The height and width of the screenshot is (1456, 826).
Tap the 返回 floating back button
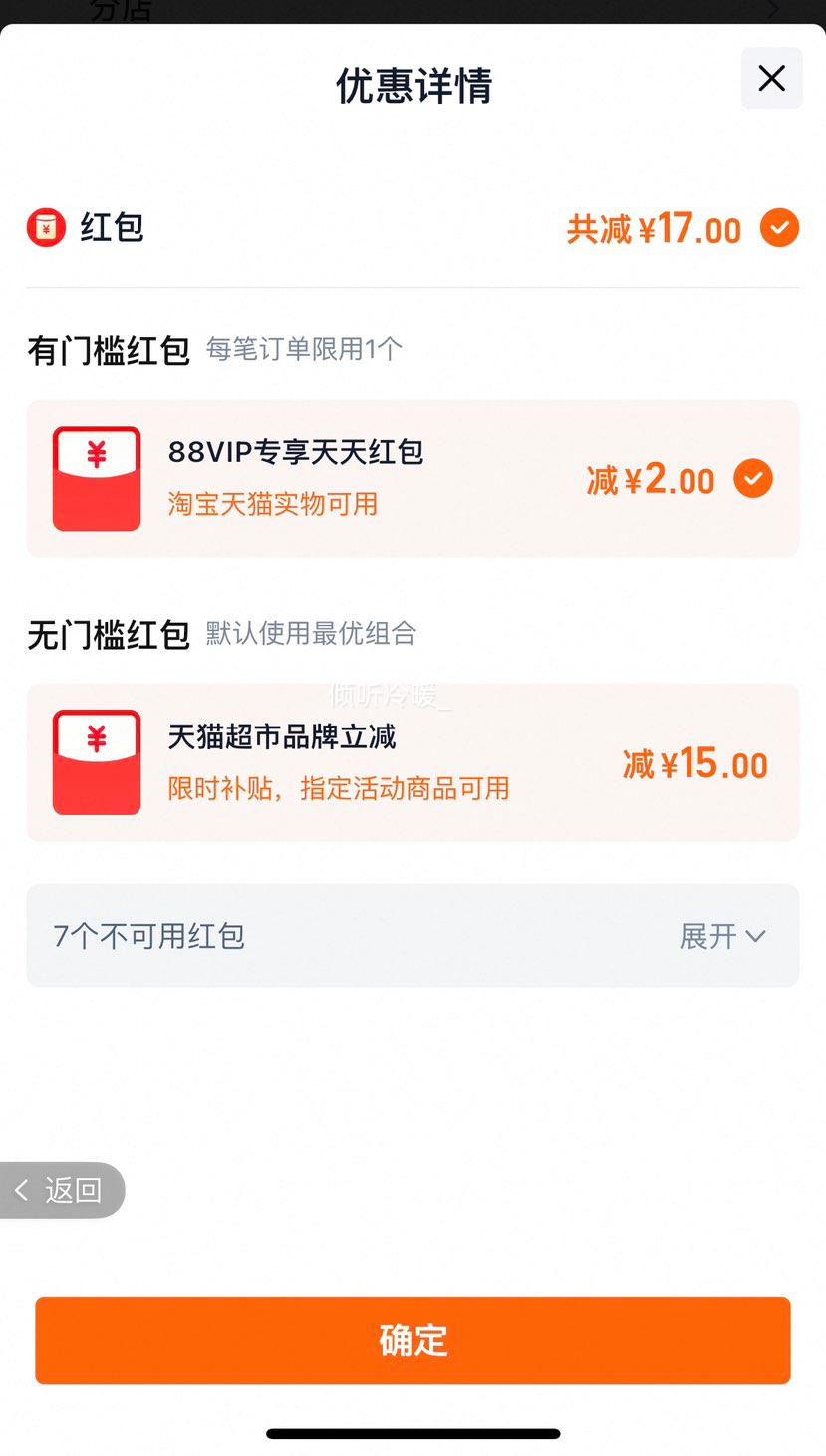(x=62, y=1190)
